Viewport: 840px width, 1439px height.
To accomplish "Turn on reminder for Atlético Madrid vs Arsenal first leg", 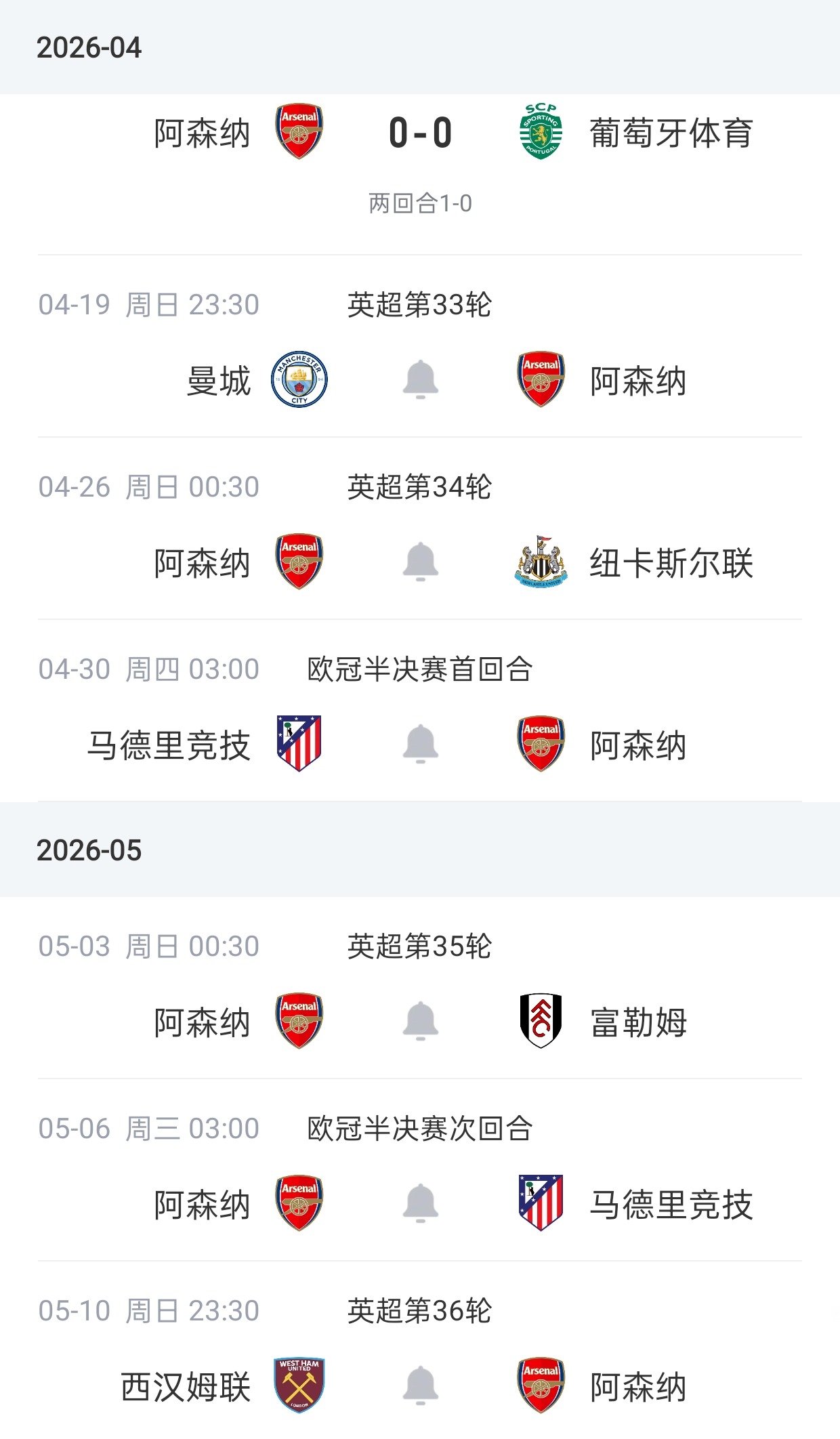I will click(x=420, y=744).
